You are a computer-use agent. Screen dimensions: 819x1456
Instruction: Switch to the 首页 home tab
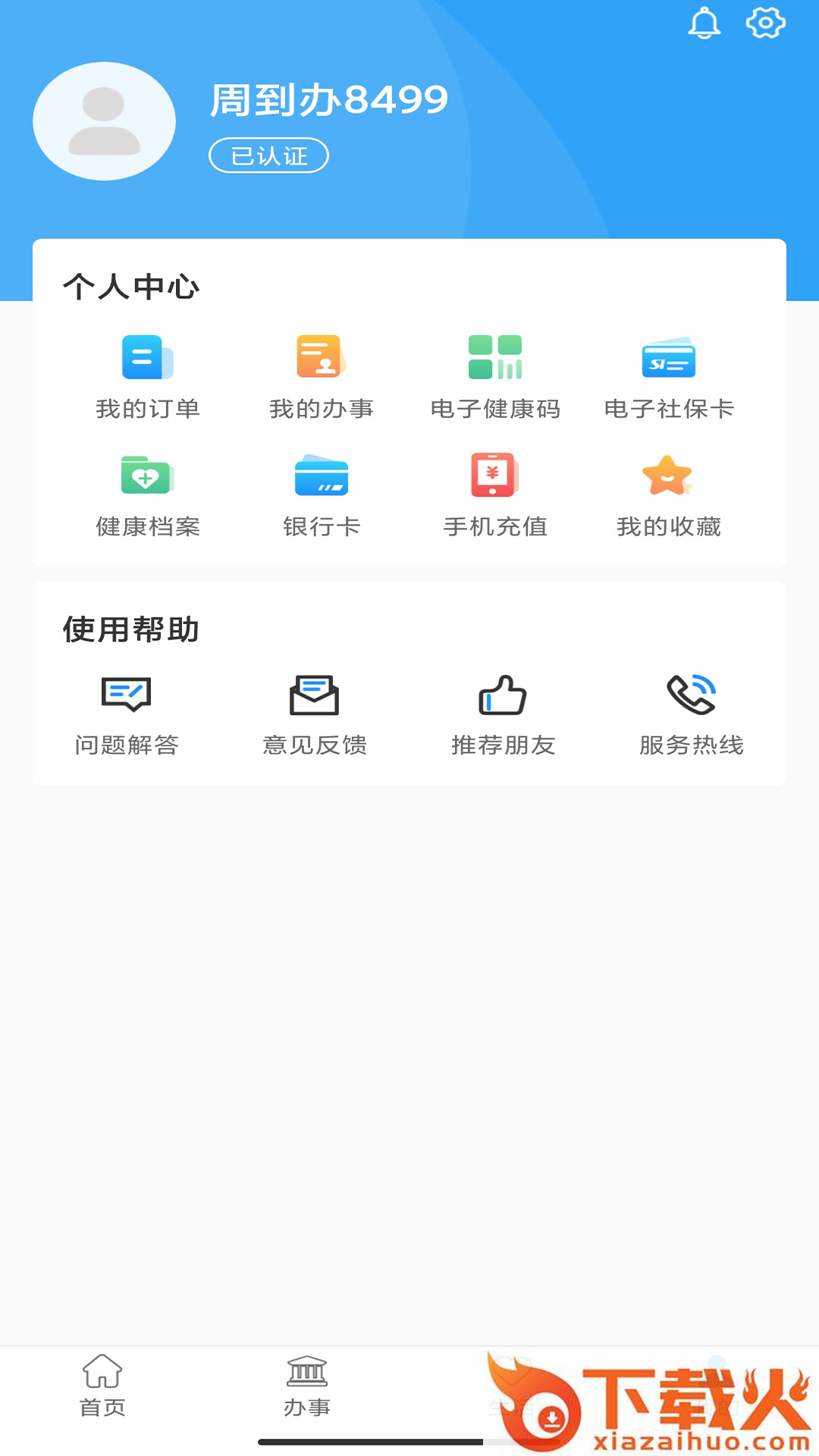coord(102,1386)
